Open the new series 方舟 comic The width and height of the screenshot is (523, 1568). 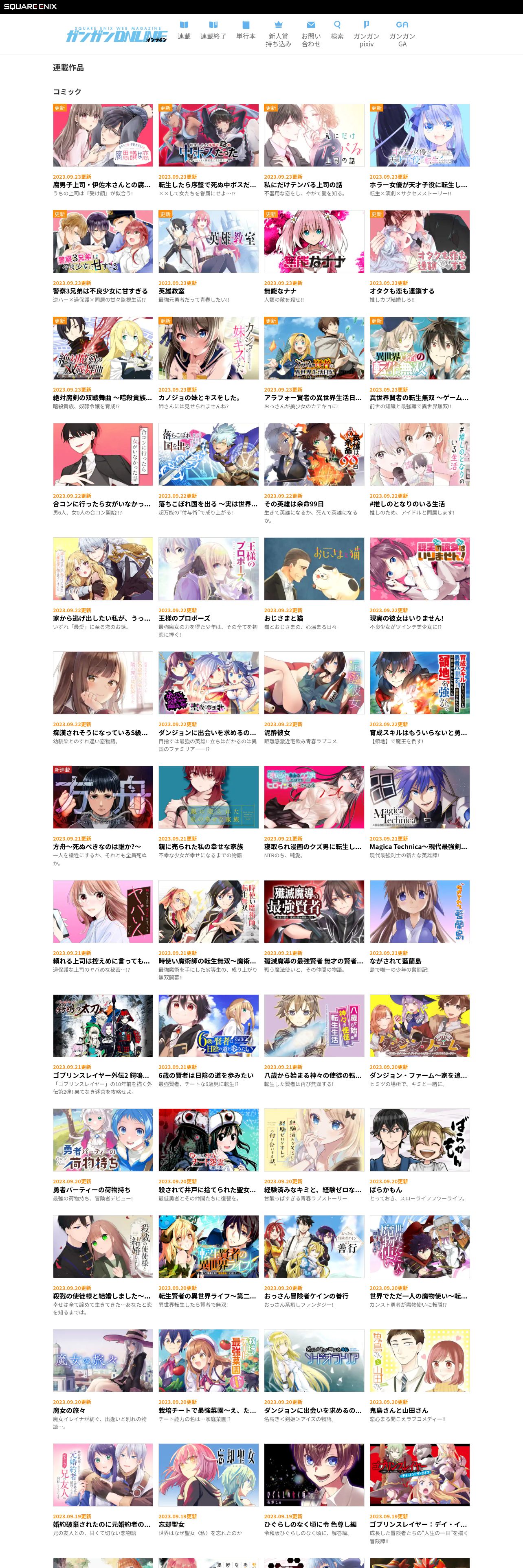[x=103, y=797]
